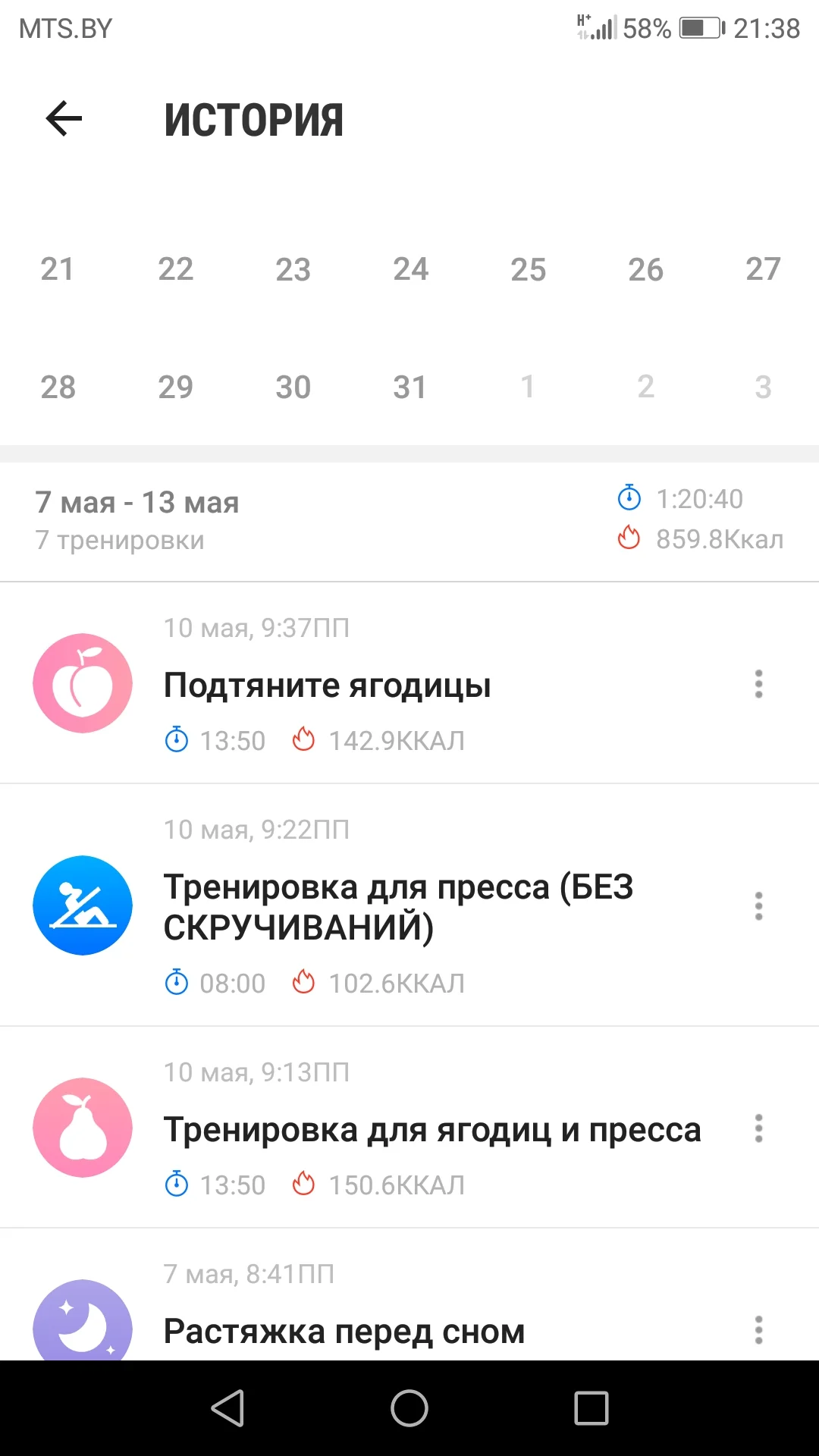Select day 27 in the calendar

click(x=762, y=269)
